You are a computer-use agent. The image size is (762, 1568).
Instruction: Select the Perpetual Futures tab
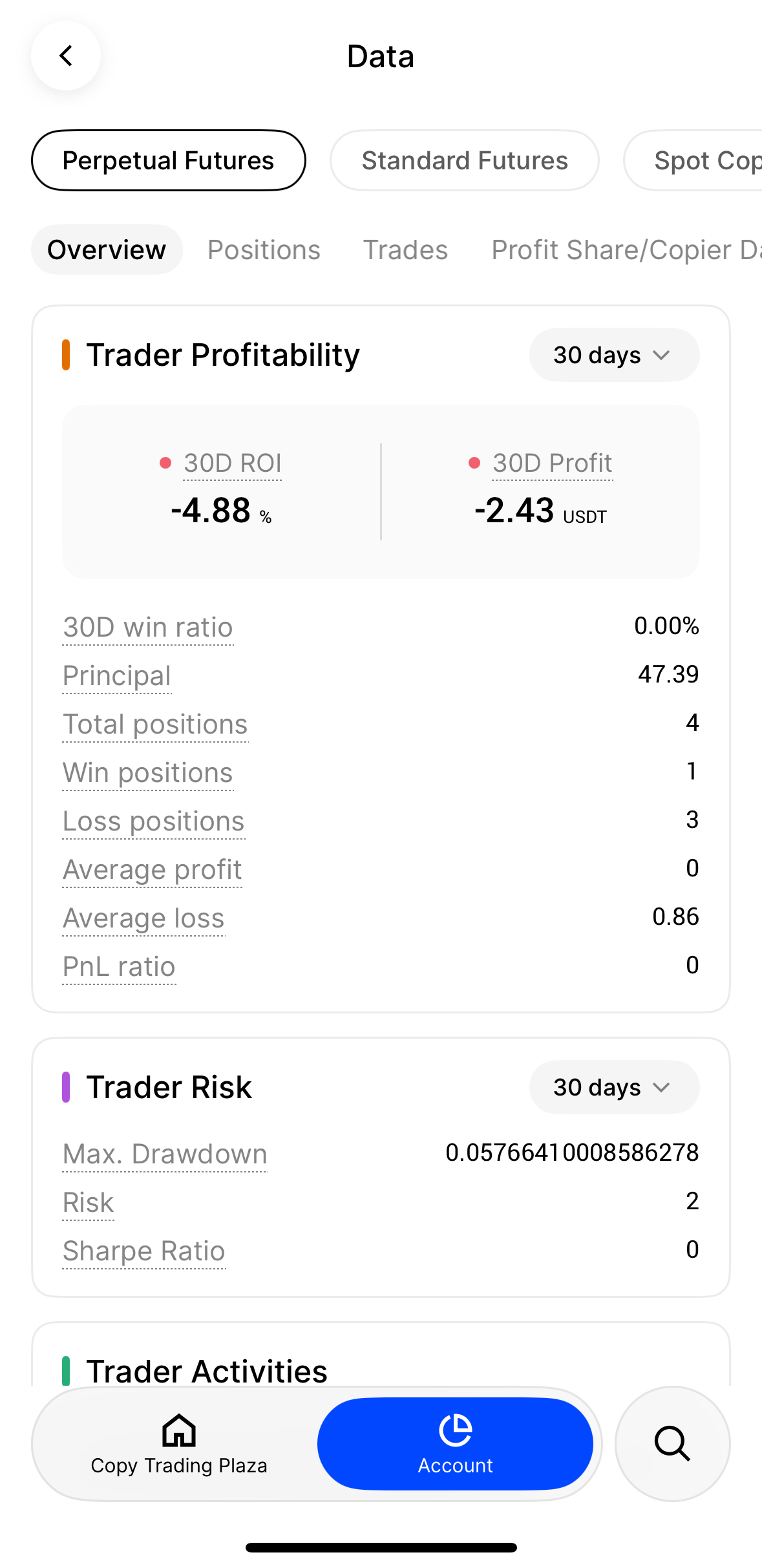pyautogui.click(x=168, y=160)
